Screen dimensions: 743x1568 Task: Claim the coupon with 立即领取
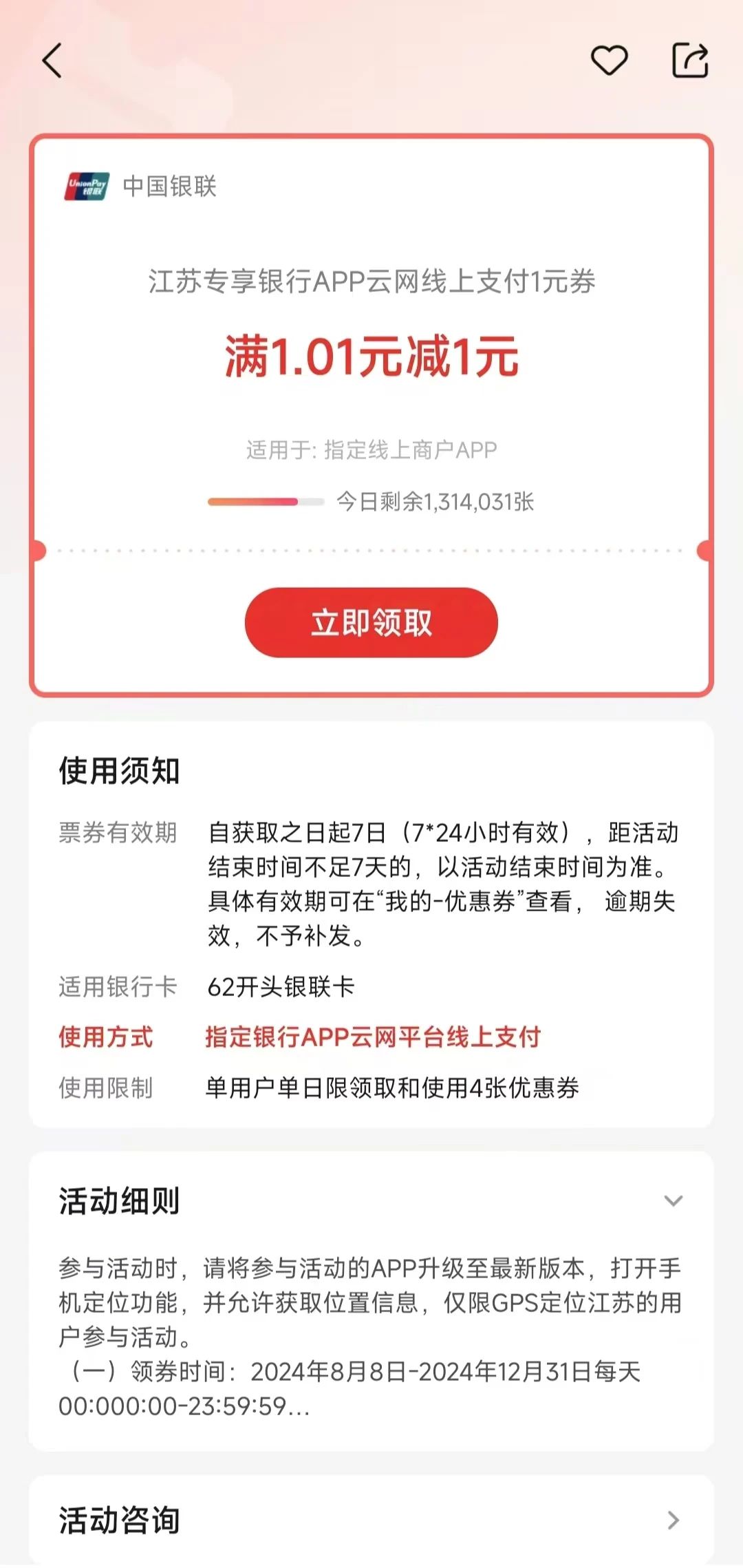coord(371,622)
